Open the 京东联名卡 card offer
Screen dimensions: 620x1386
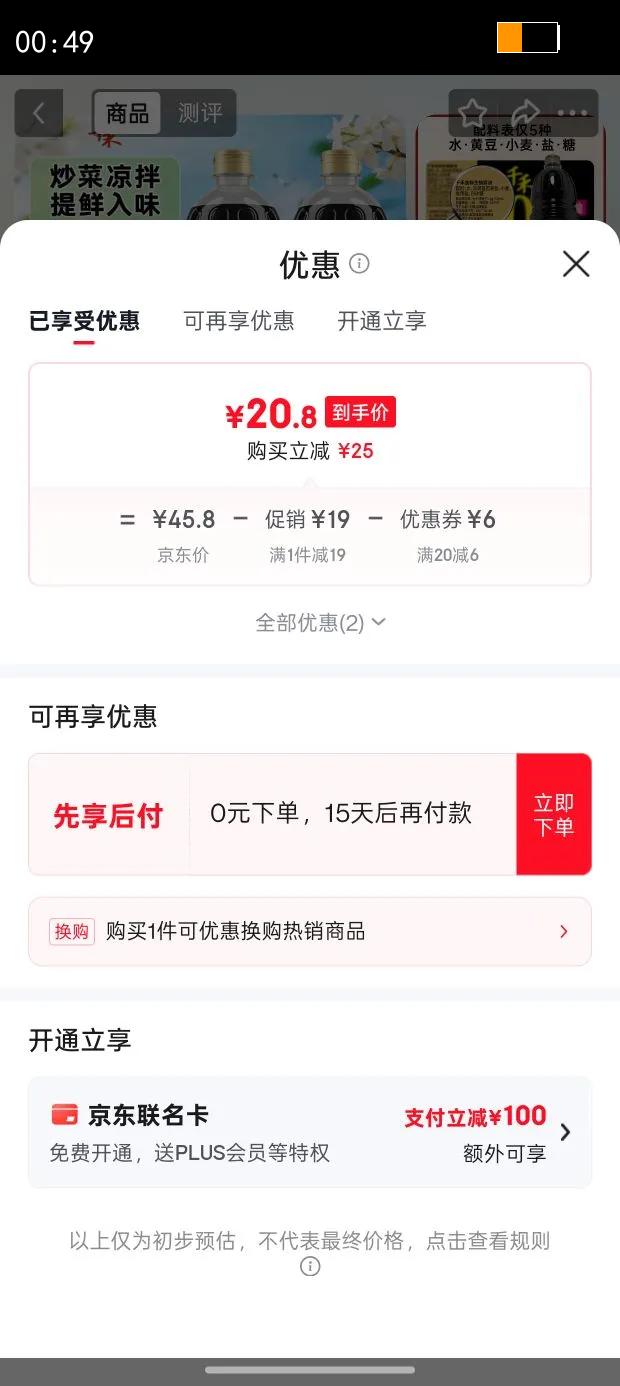pos(310,1132)
